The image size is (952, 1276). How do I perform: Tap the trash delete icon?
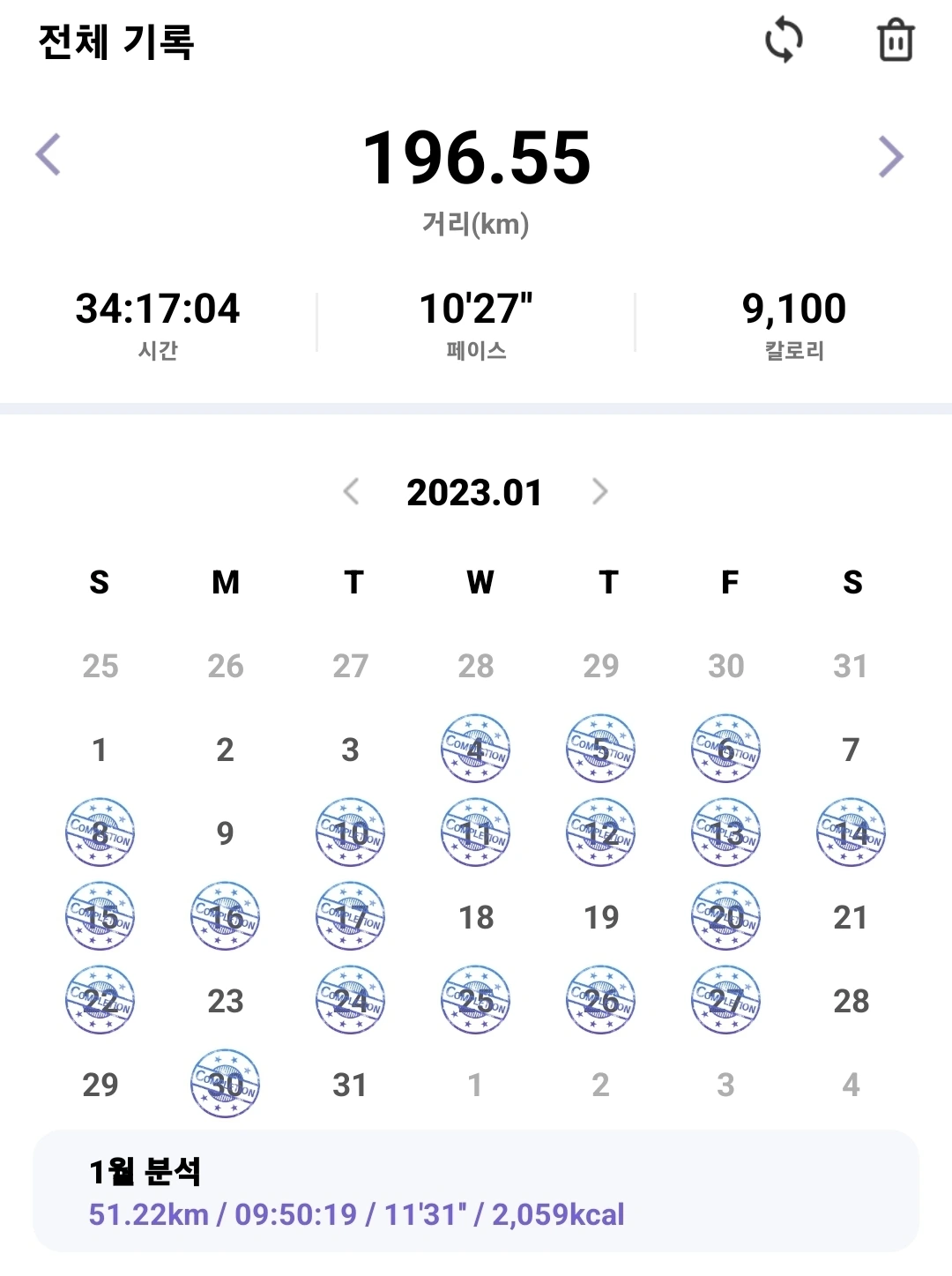[x=896, y=41]
